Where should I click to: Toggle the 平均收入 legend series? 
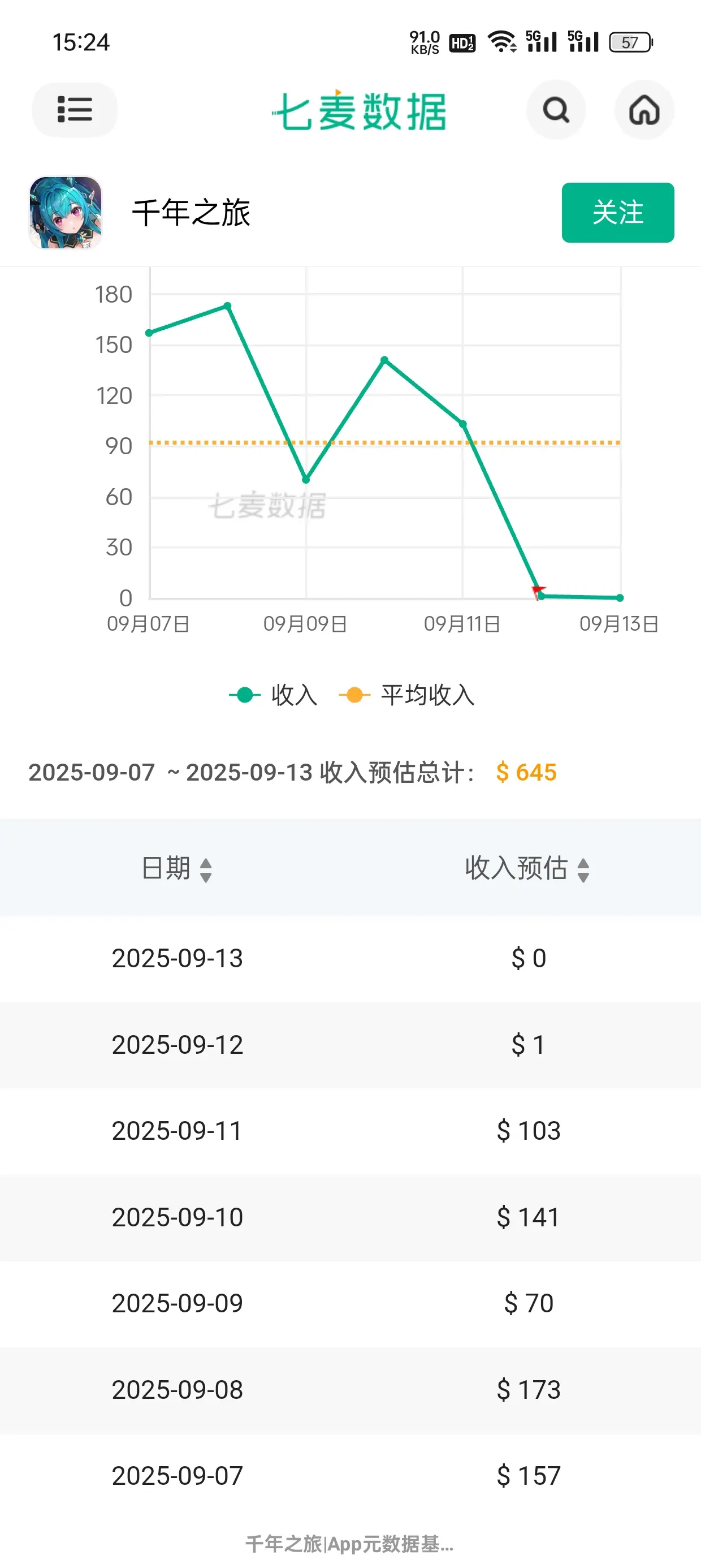407,695
